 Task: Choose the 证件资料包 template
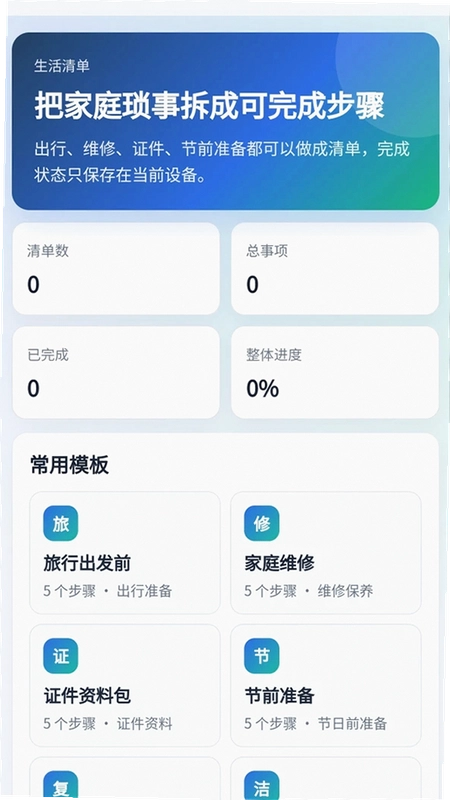pyautogui.click(x=125, y=685)
